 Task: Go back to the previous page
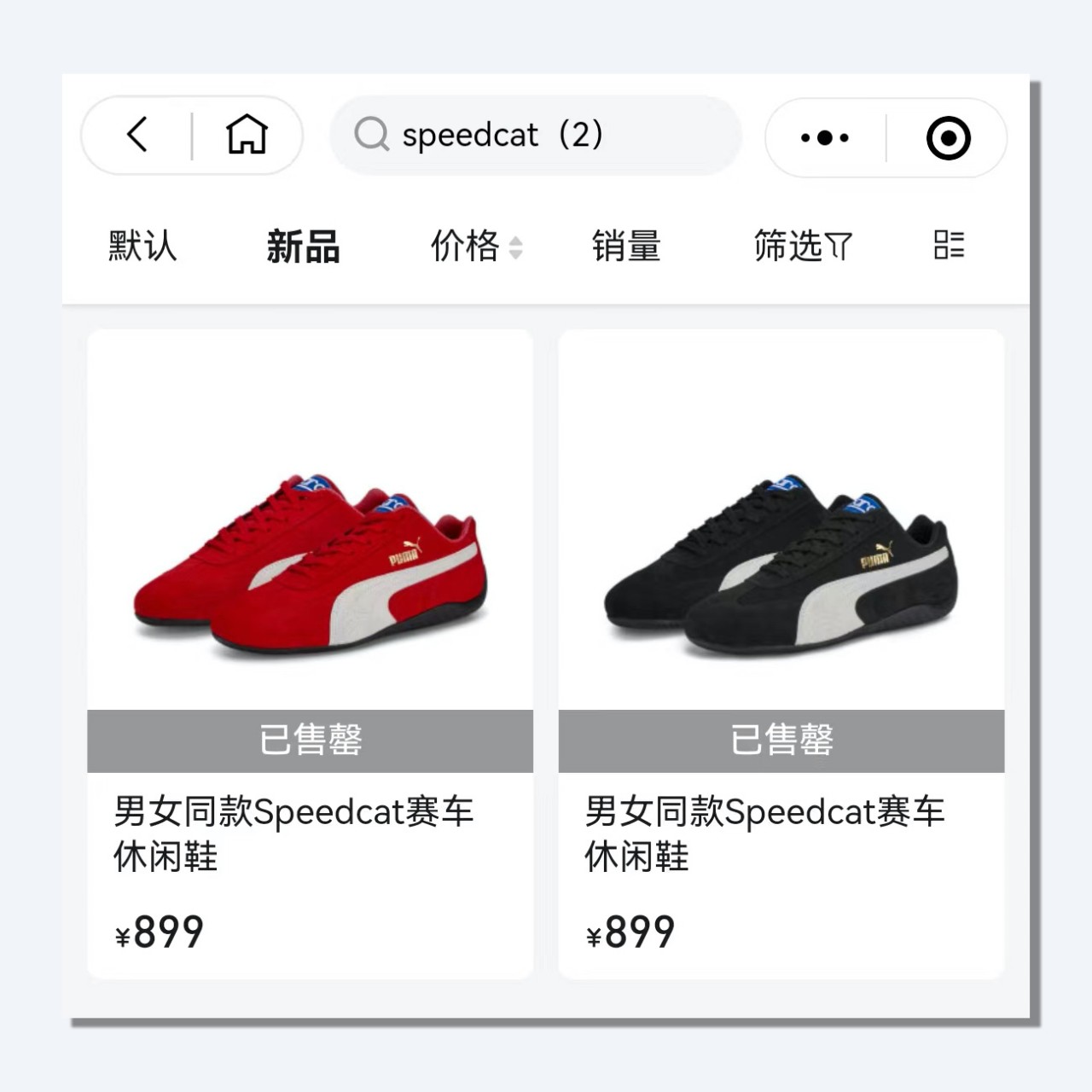click(138, 135)
